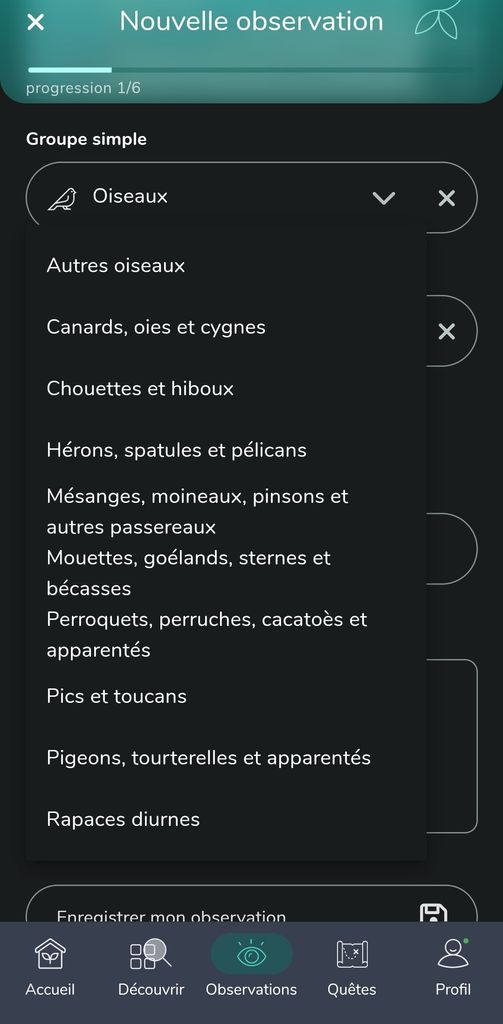The image size is (503, 1024).
Task: Open the Observations tab
Action: click(x=252, y=968)
